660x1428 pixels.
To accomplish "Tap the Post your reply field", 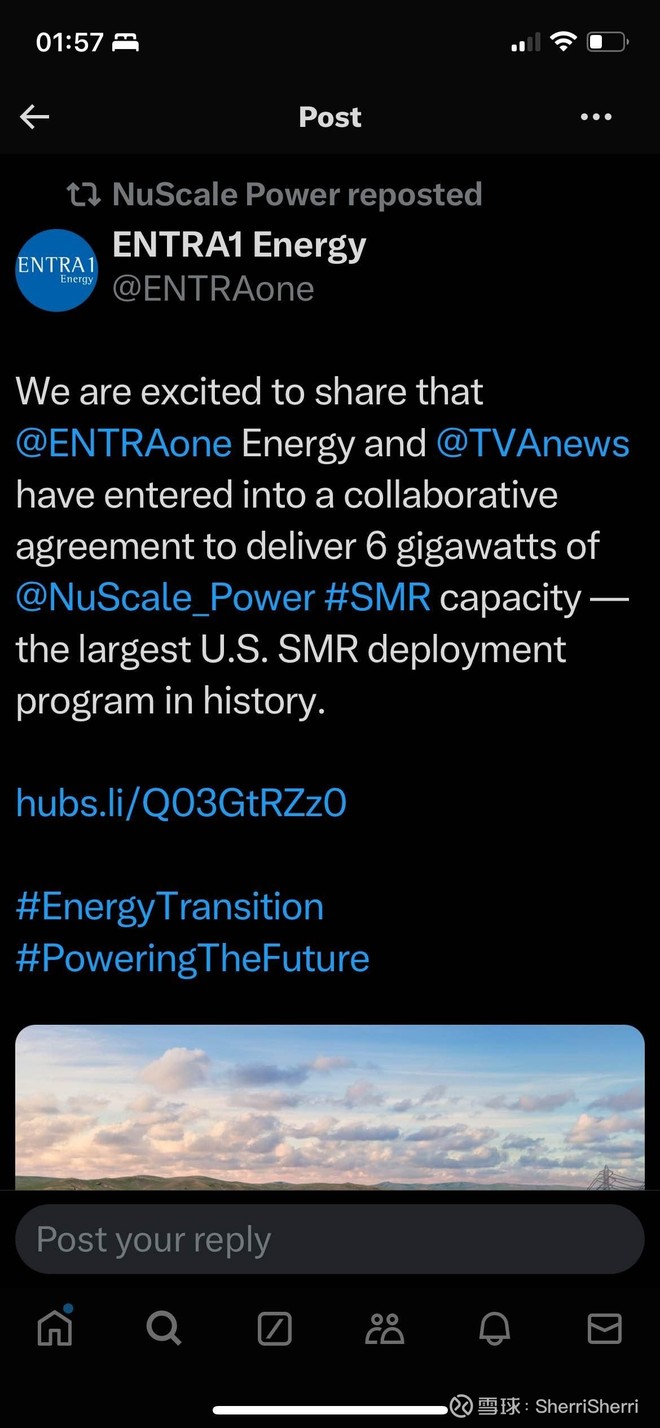I will (x=330, y=1240).
